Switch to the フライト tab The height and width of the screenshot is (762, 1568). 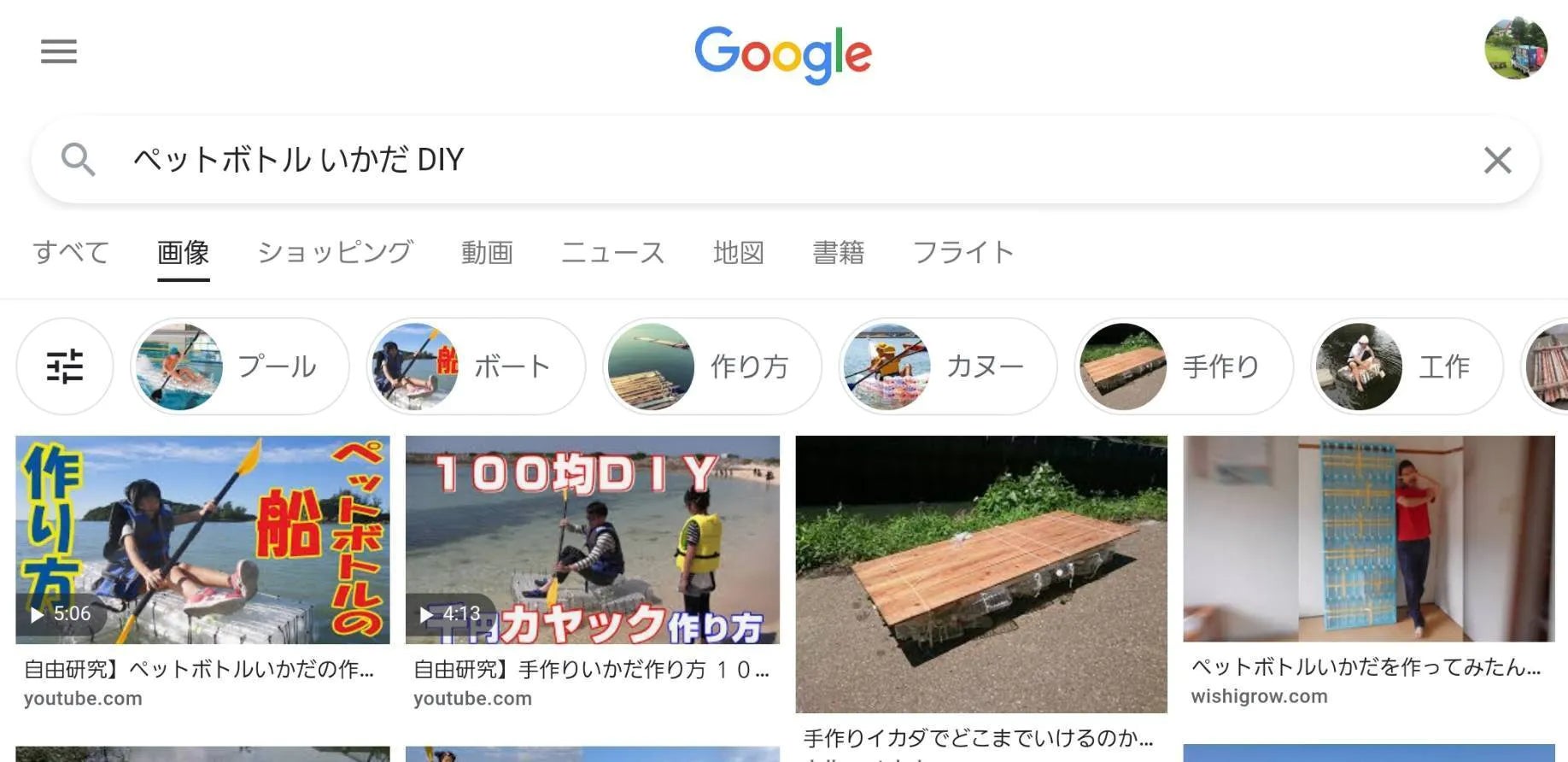963,253
